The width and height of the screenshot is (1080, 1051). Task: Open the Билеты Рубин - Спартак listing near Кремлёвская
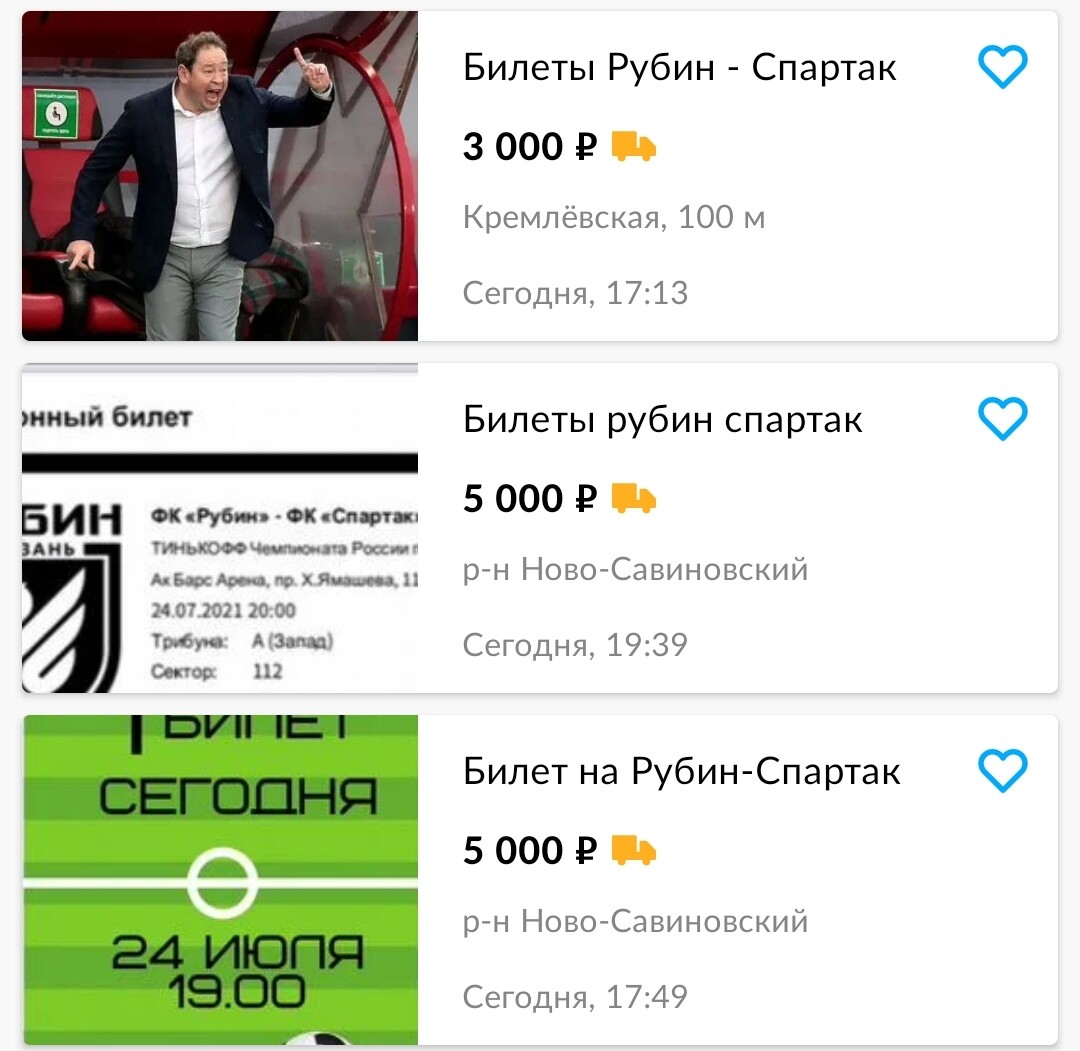click(x=680, y=68)
